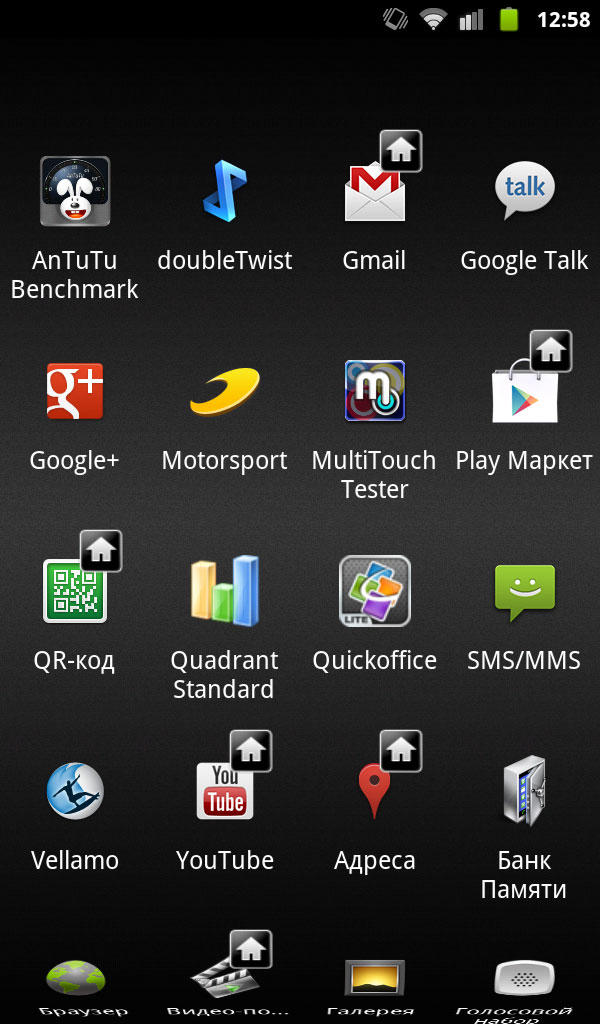The width and height of the screenshot is (600, 1024).
Task: Launch Quickoffice
Action: [x=375, y=591]
